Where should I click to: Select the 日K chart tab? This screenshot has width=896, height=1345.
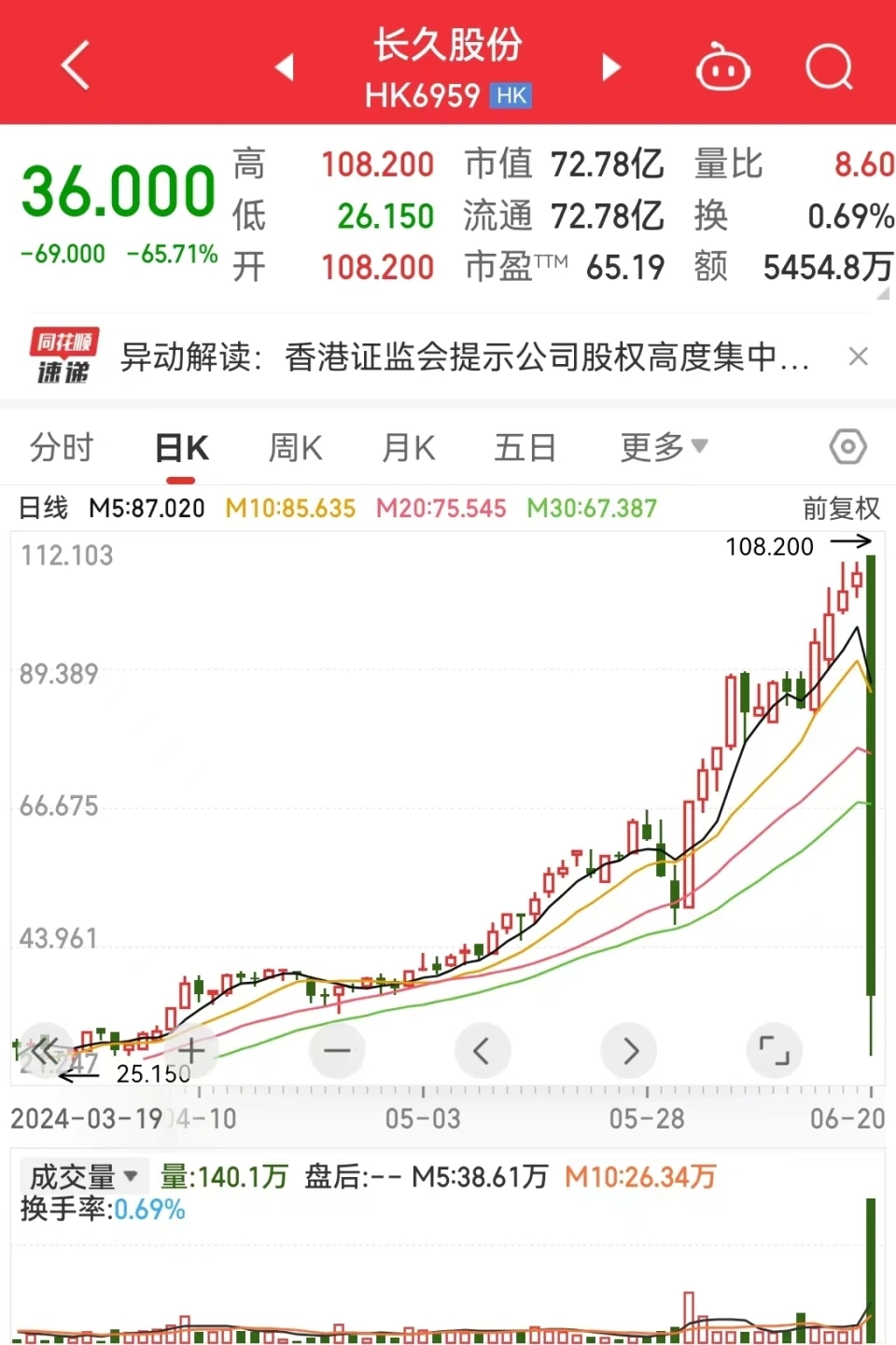(x=181, y=448)
